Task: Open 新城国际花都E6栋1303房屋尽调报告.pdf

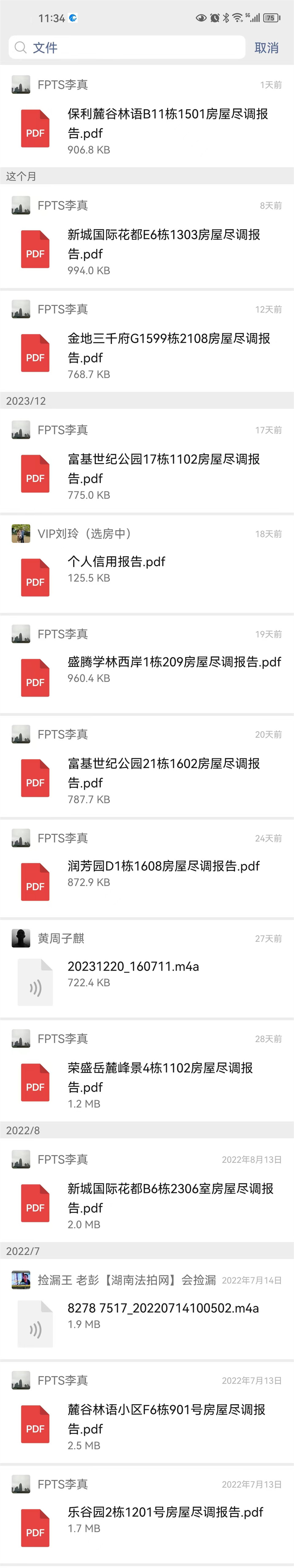Action: [164, 244]
